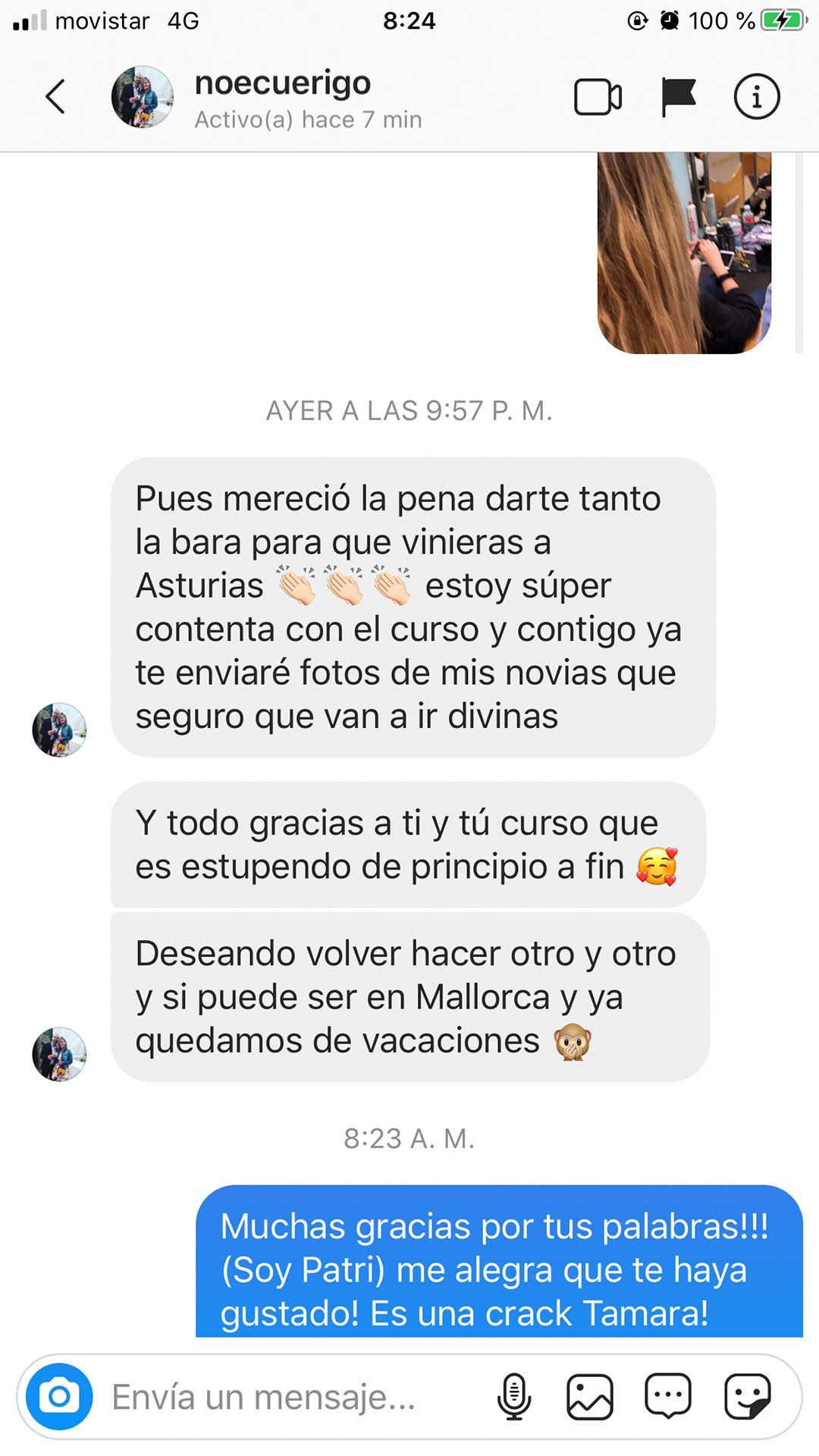Start a video call with noecuerigo
The image size is (819, 1456).
pos(598,97)
